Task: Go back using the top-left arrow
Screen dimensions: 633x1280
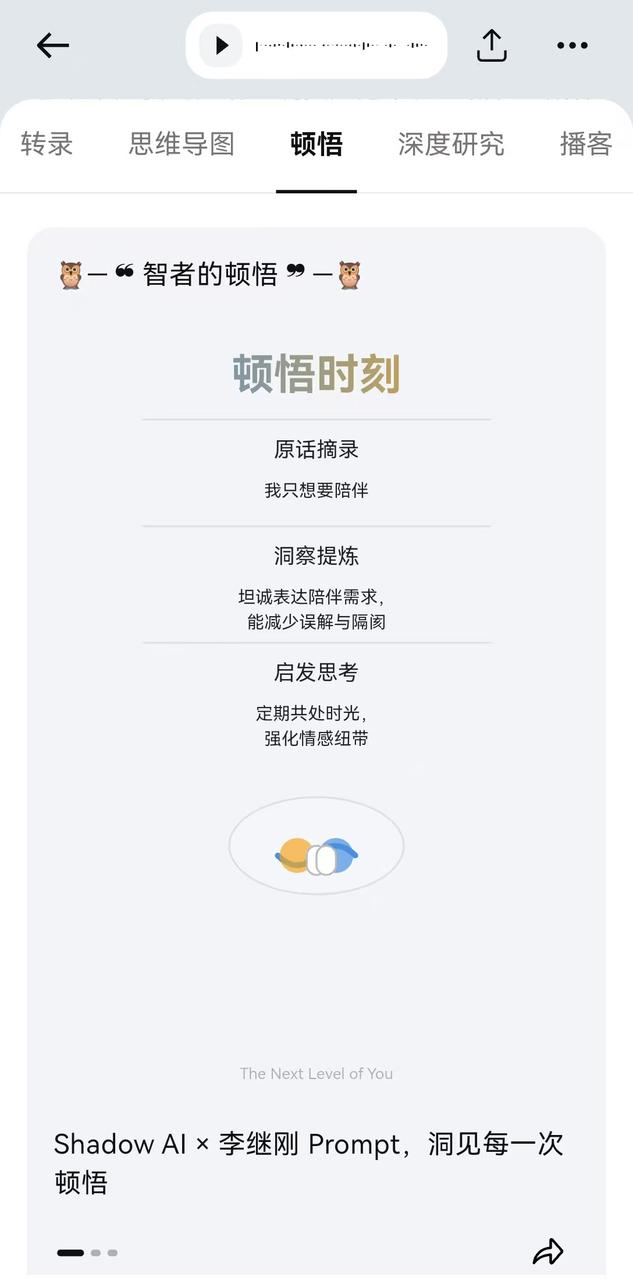Action: [53, 45]
